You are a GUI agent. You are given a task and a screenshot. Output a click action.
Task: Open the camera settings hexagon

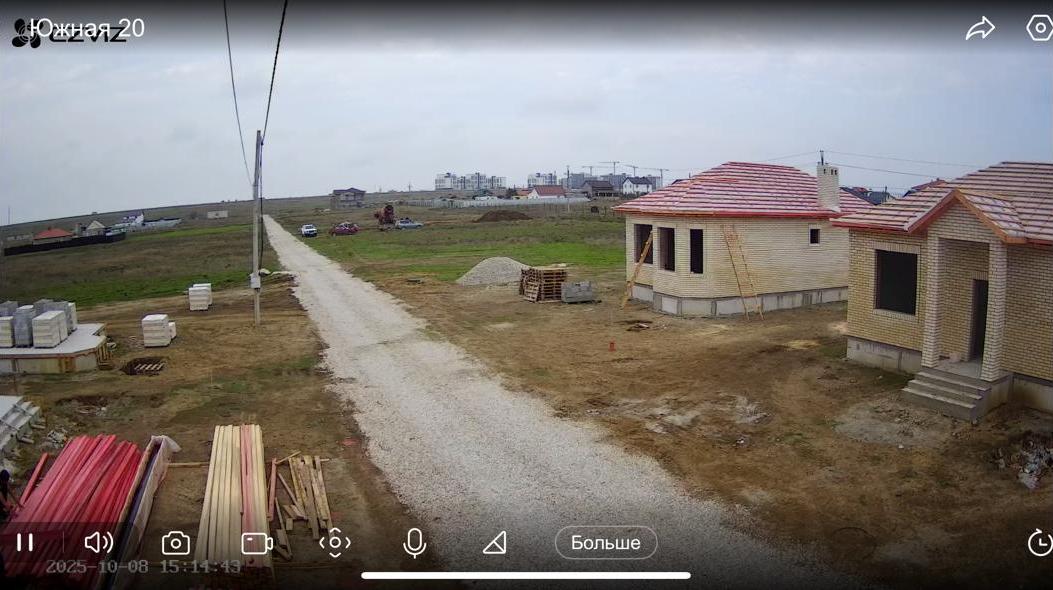click(x=1040, y=27)
